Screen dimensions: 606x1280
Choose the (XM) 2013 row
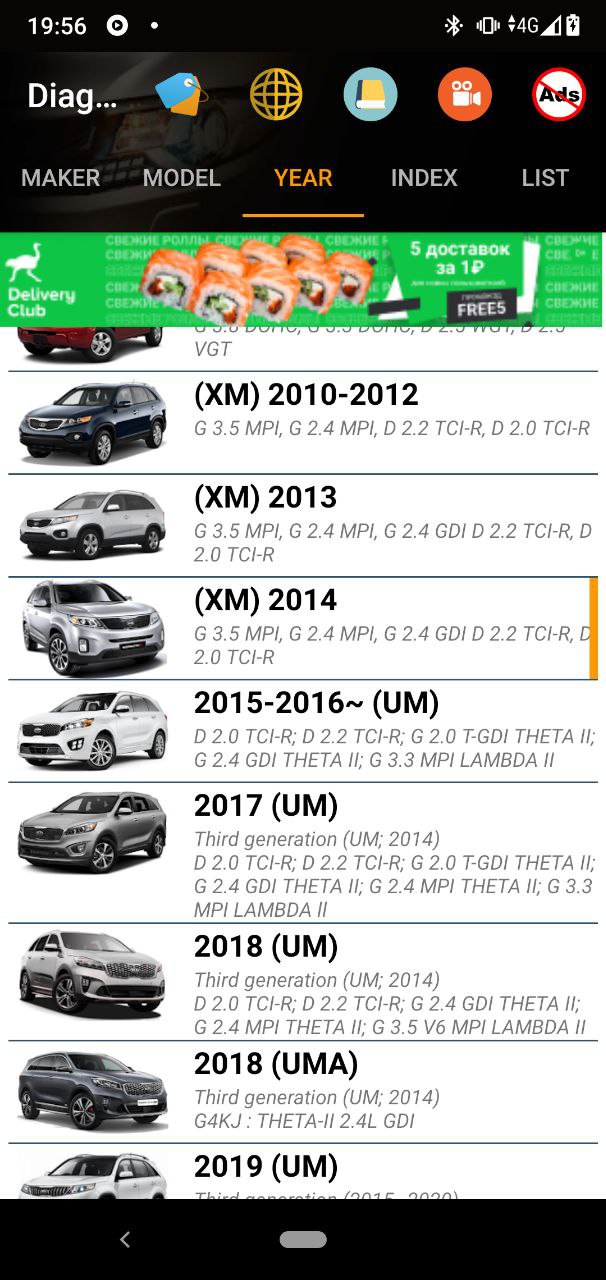pos(303,526)
